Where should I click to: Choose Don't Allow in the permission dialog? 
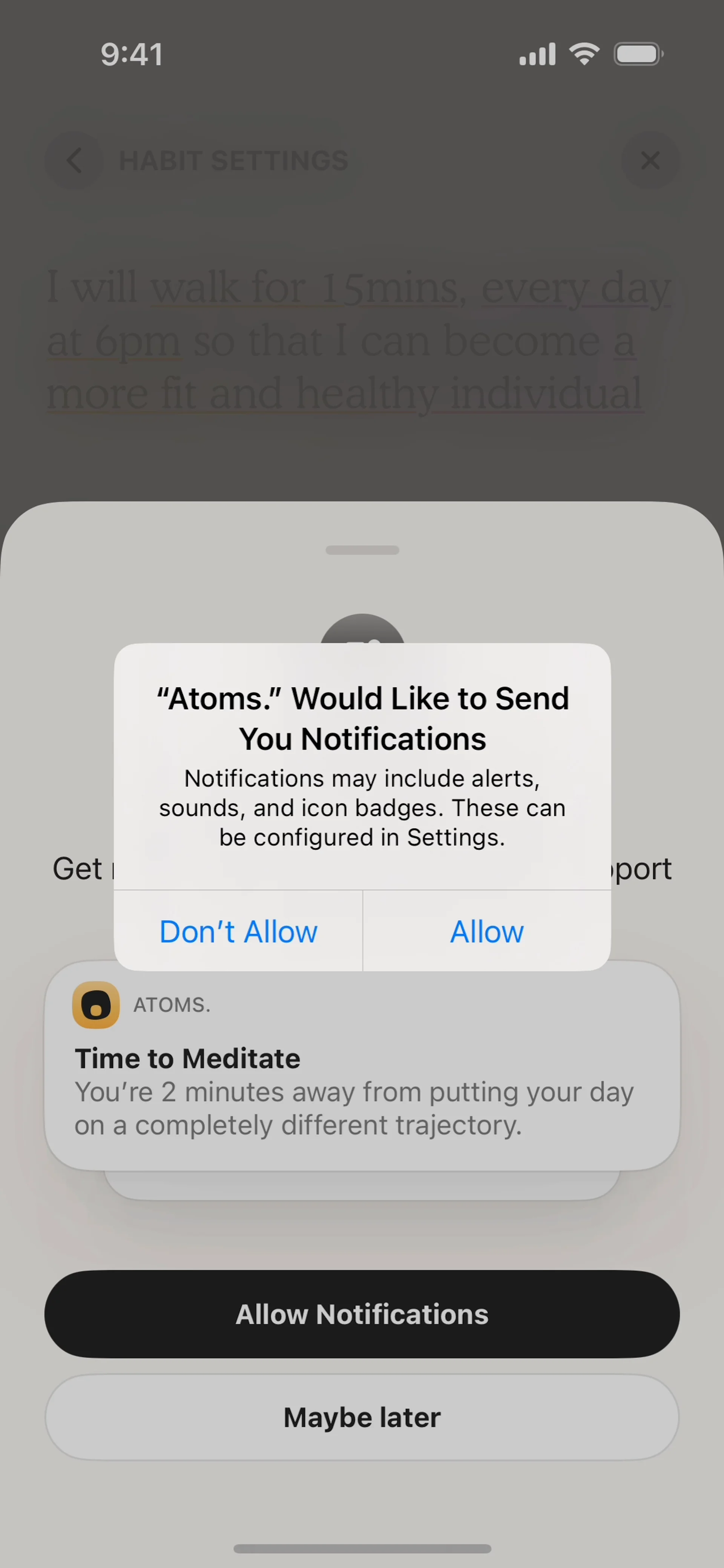[x=238, y=931]
